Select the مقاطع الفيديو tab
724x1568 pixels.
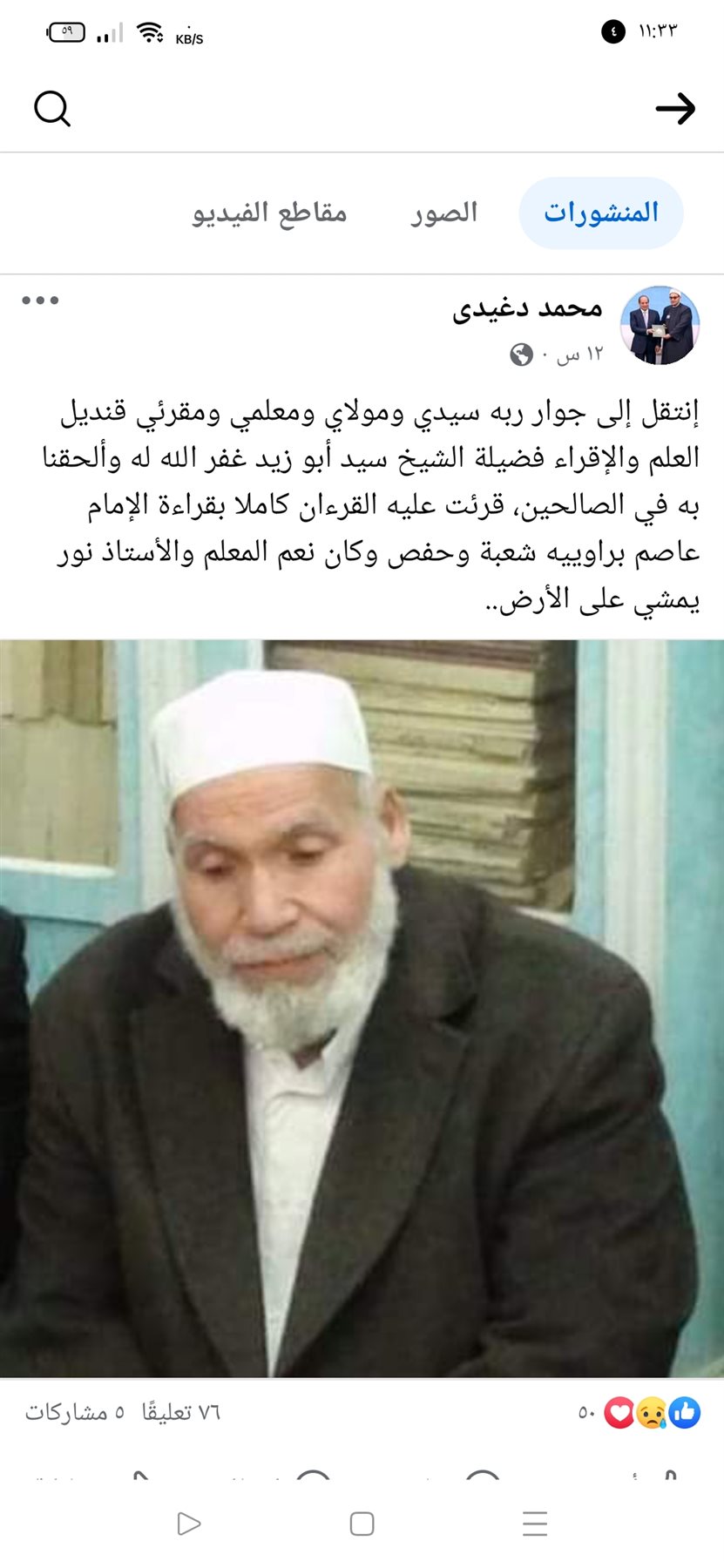coord(269,213)
